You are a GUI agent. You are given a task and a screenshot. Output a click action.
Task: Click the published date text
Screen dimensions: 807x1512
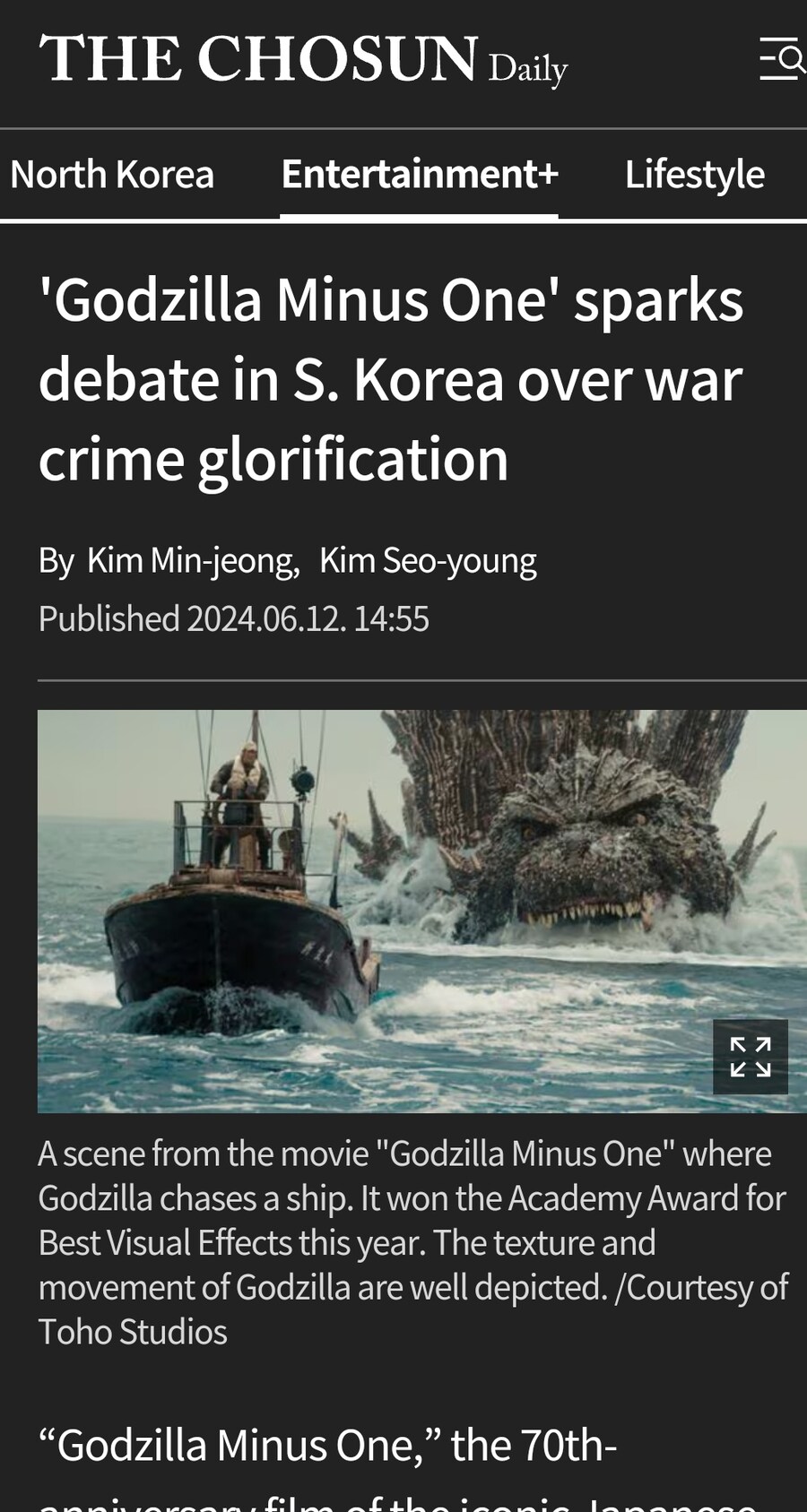tap(234, 618)
